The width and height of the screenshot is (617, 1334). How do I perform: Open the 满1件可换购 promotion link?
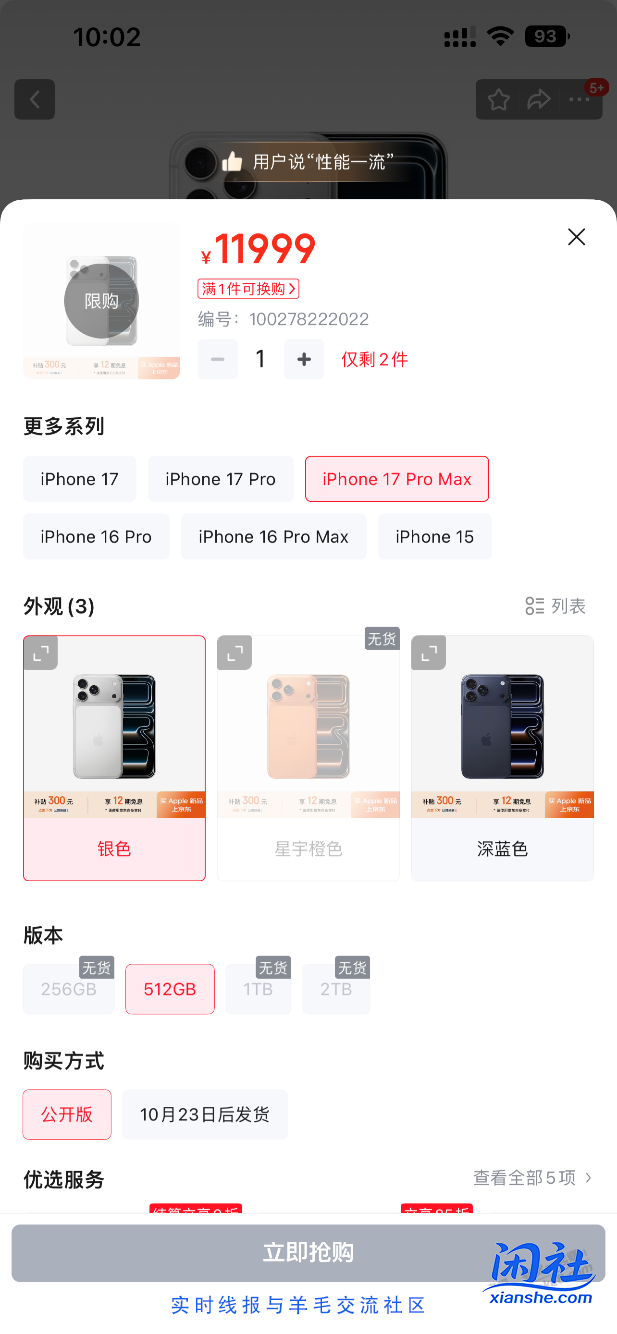coord(248,289)
